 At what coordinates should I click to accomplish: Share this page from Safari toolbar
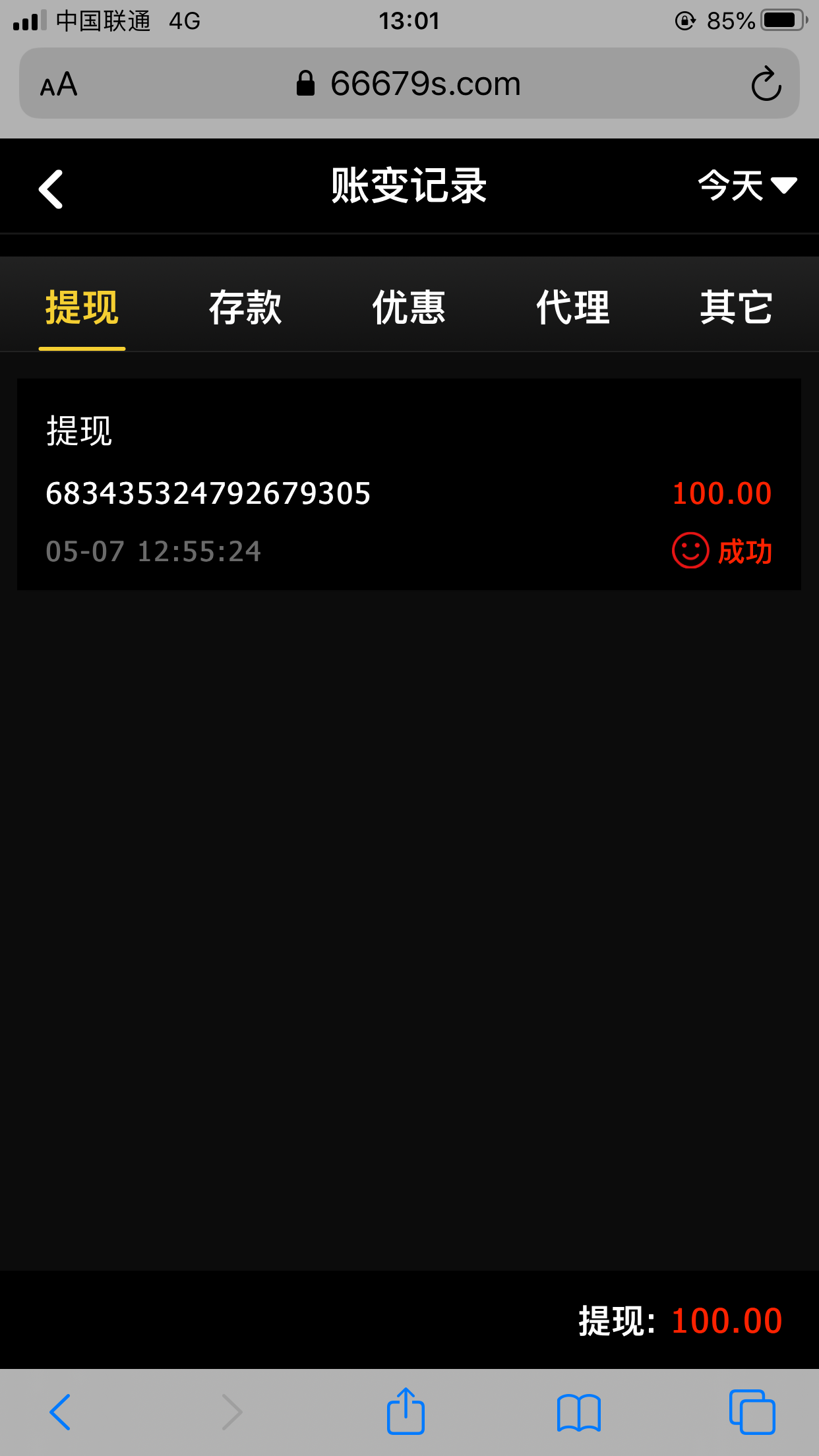click(x=406, y=1412)
